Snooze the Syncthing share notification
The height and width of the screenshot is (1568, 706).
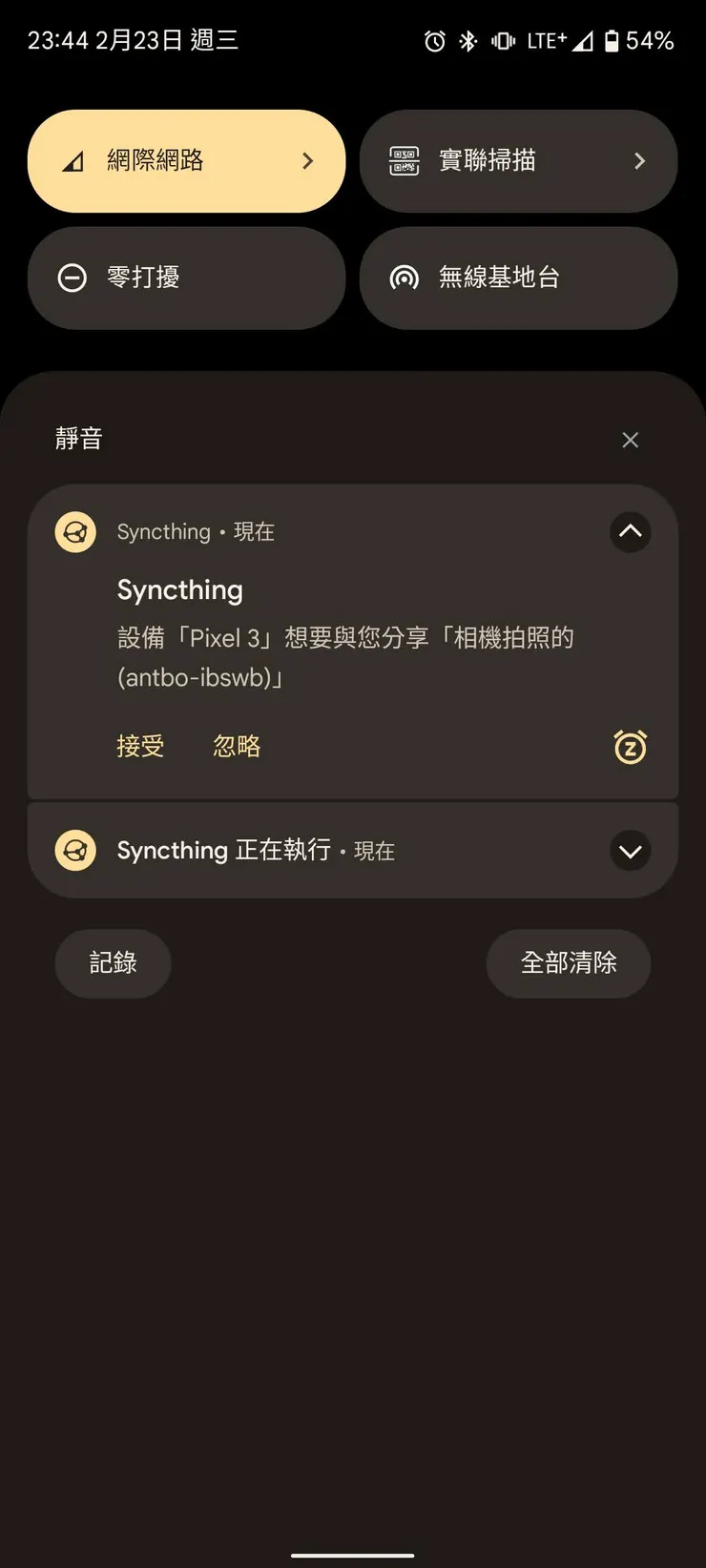coord(630,747)
